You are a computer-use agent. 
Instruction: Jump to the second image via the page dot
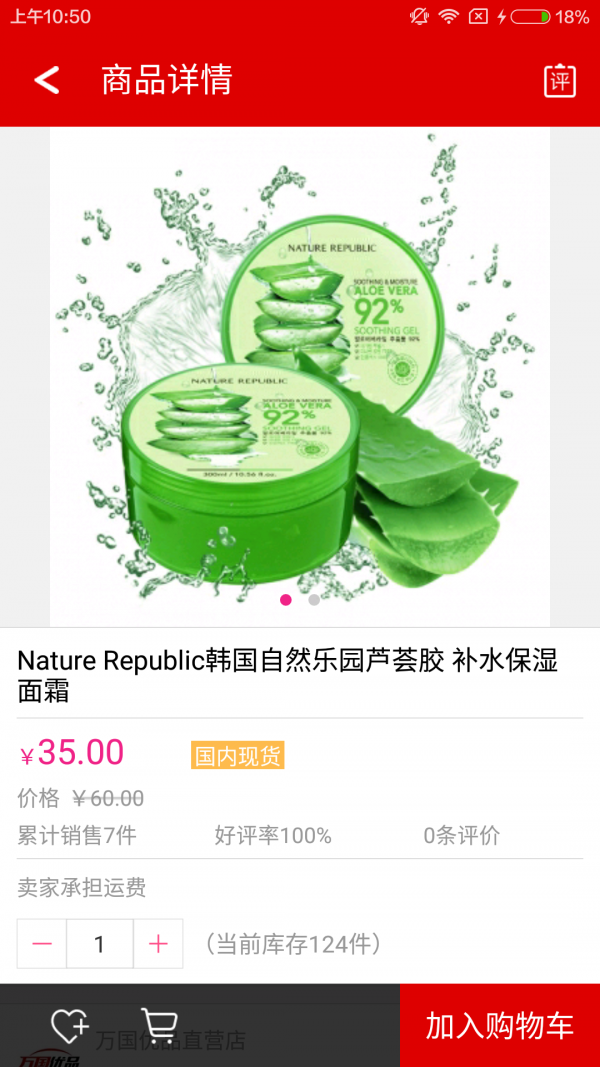pyautogui.click(x=314, y=600)
